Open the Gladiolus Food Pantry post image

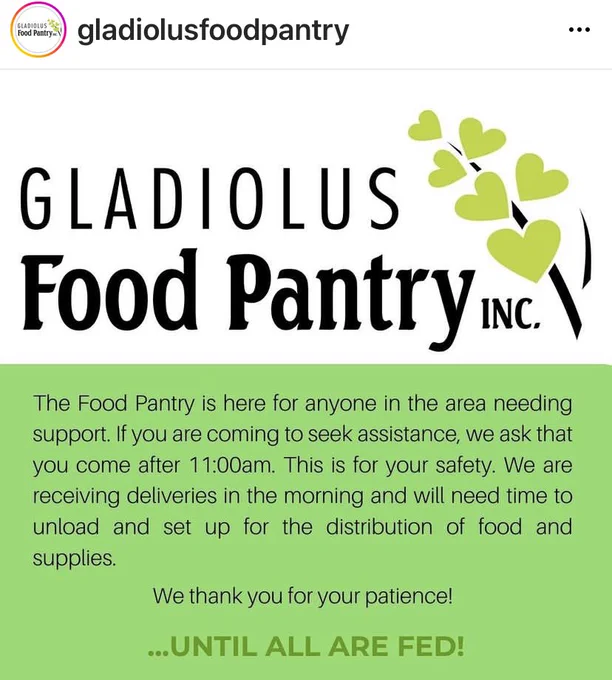(306, 375)
